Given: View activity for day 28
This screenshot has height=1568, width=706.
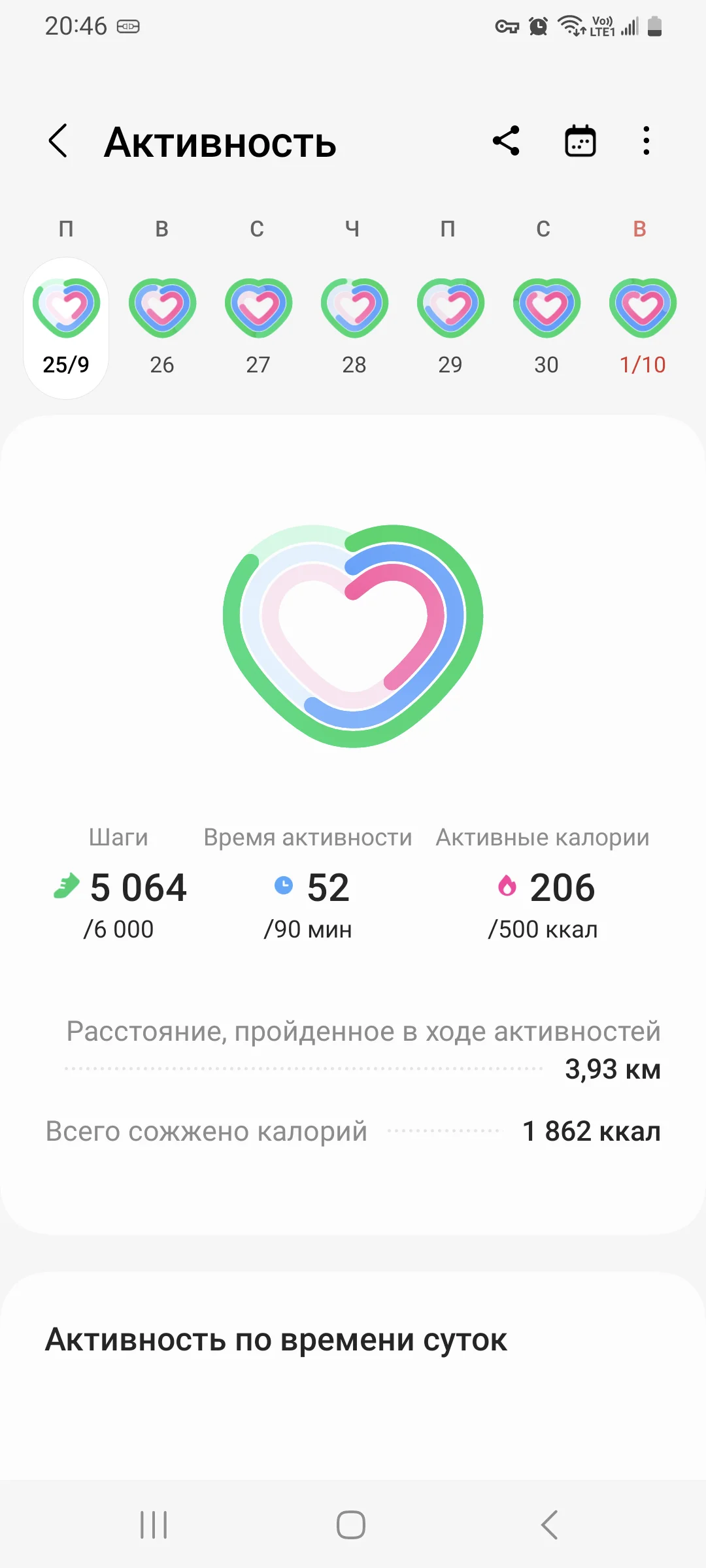Looking at the screenshot, I should pos(354,327).
